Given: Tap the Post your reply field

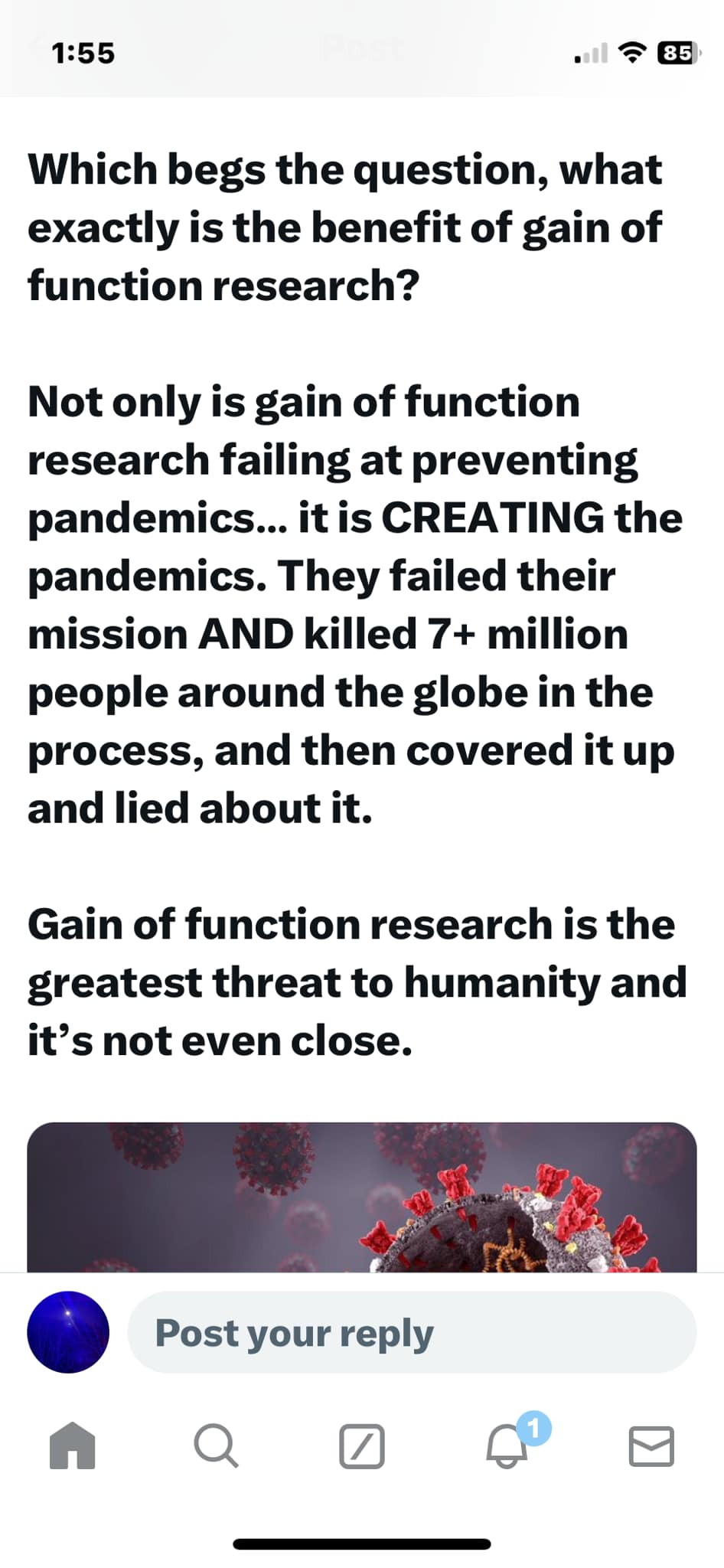Looking at the screenshot, I should coord(412,1332).
